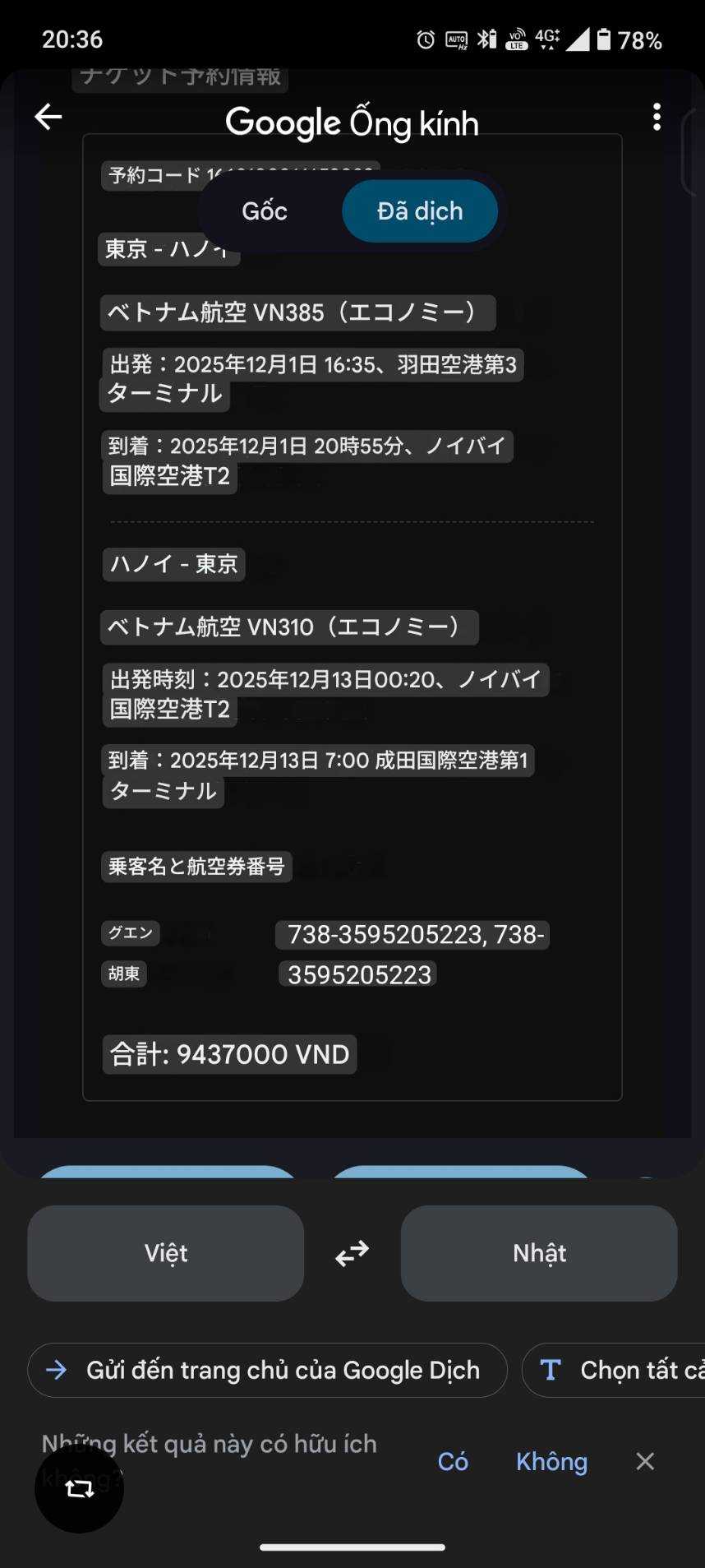Image resolution: width=705 pixels, height=1568 pixels.
Task: Answer Có to the feedback question
Action: (453, 1461)
